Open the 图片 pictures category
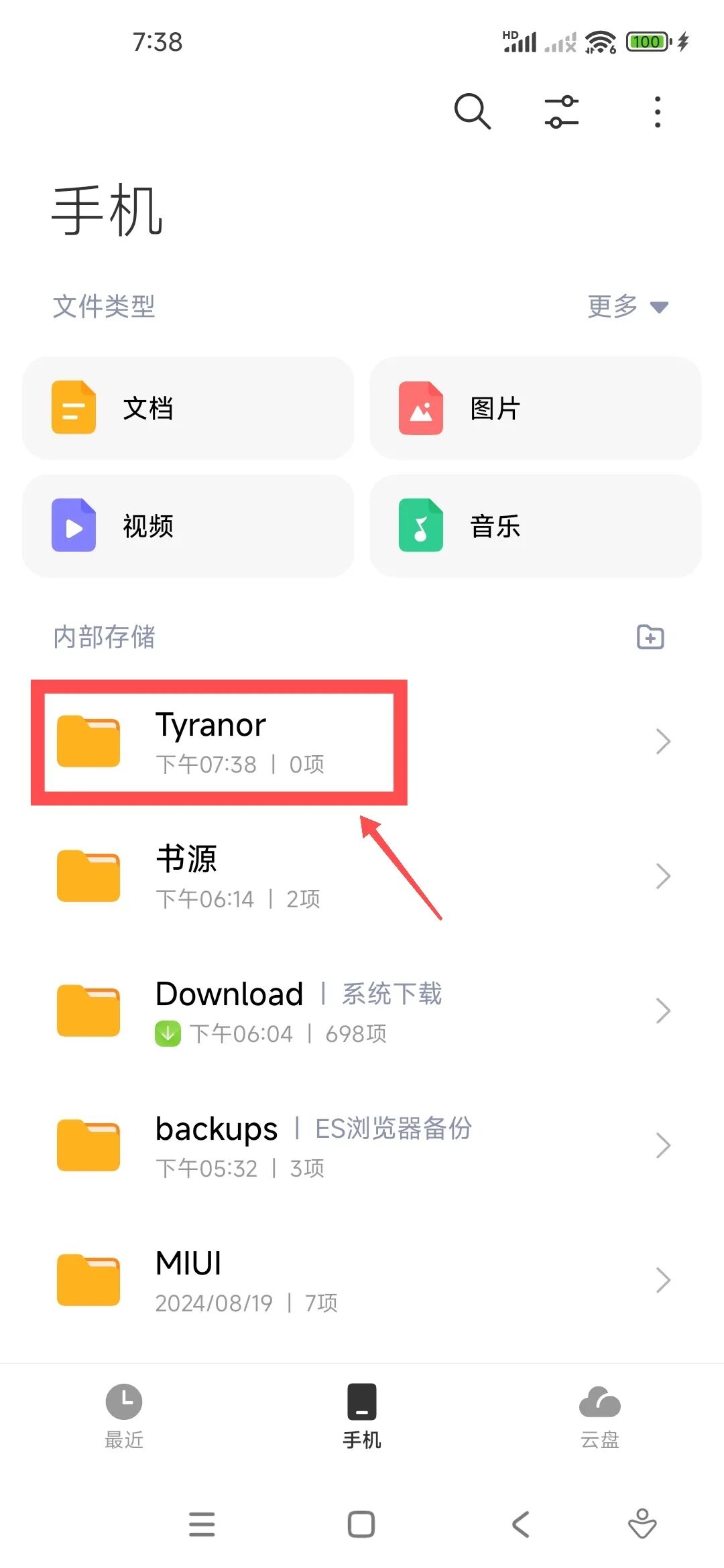 pyautogui.click(x=535, y=408)
